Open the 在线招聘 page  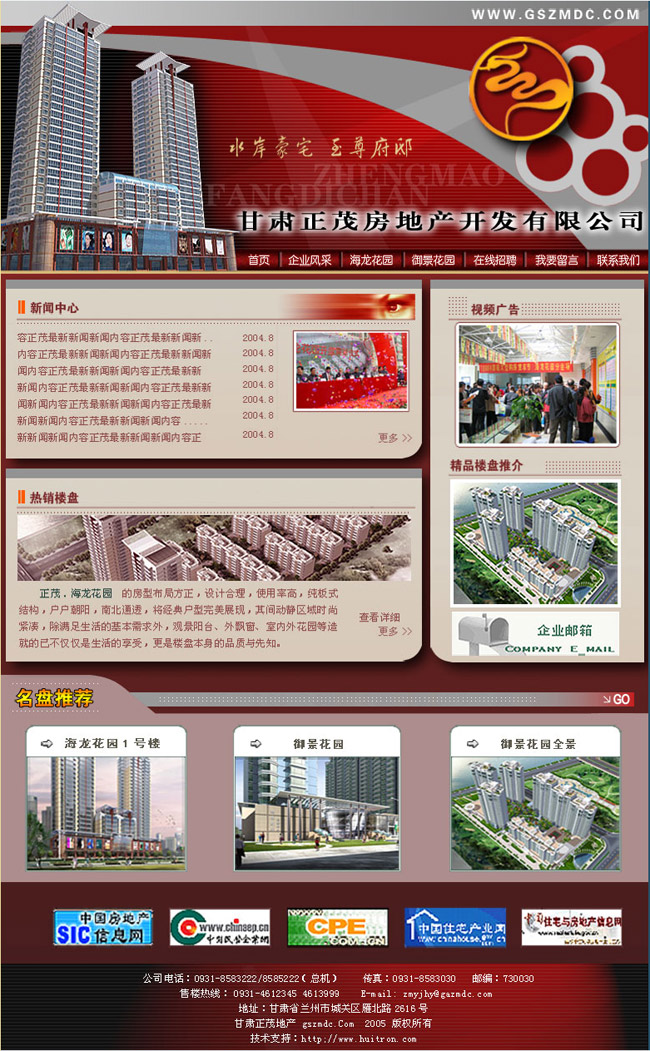(495, 260)
